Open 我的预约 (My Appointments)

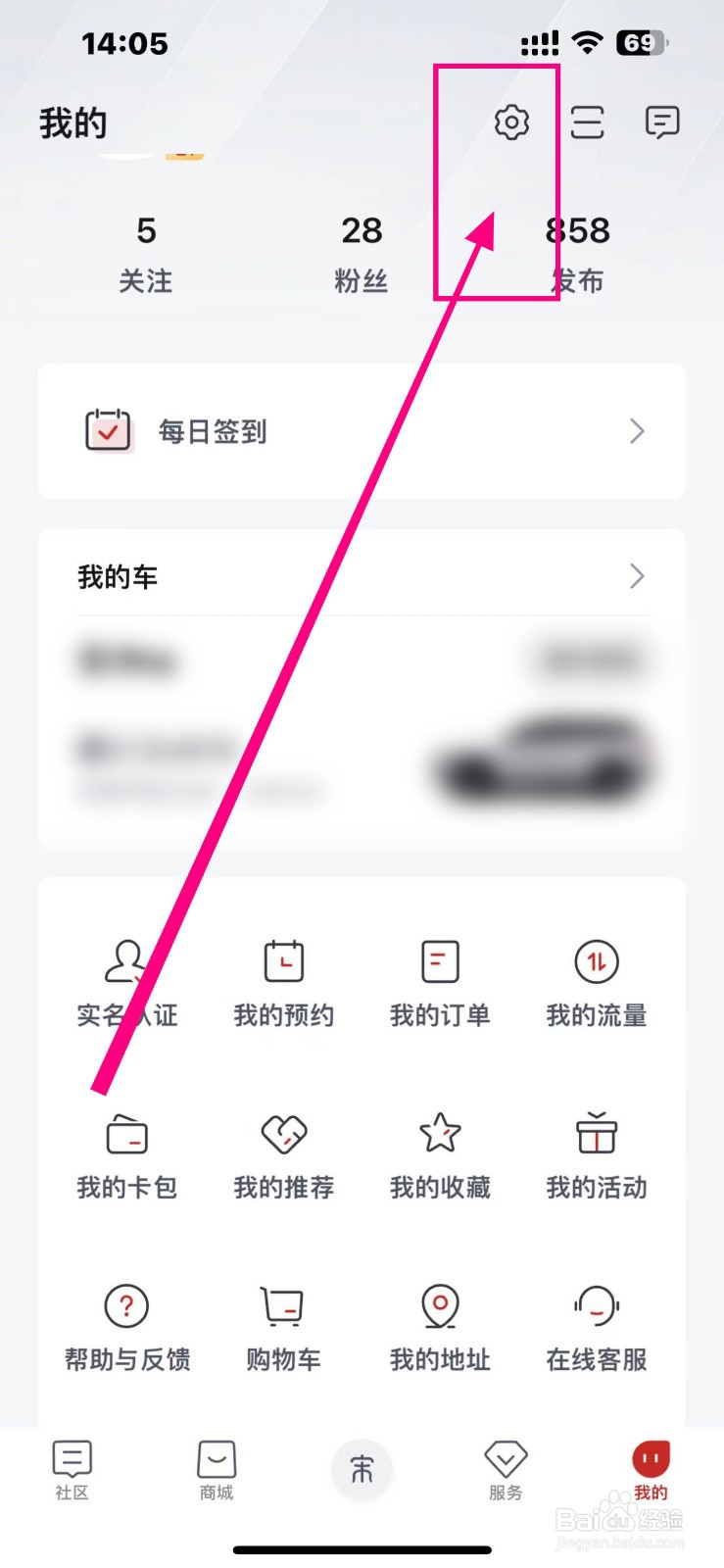click(283, 980)
